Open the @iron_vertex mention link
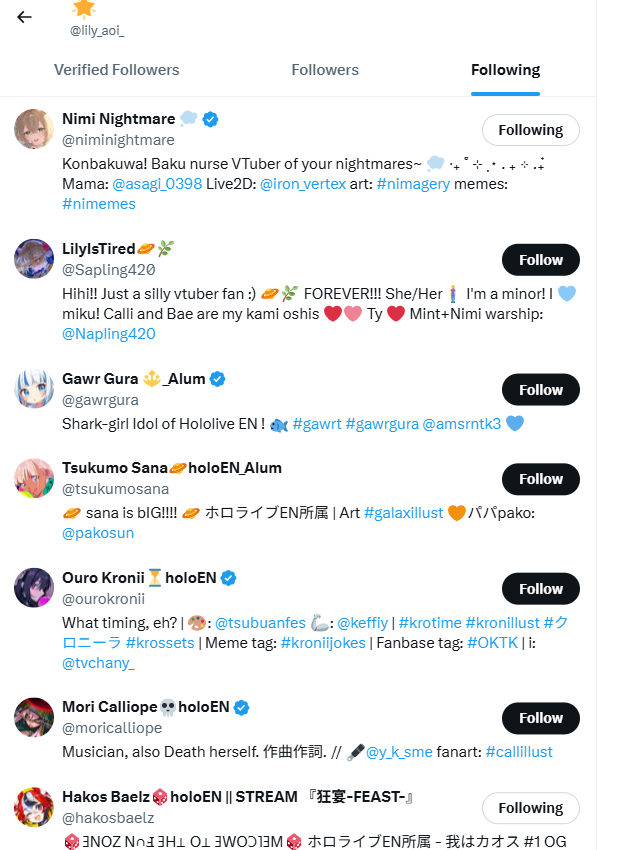Viewport: 622px width, 850px height. (x=303, y=184)
